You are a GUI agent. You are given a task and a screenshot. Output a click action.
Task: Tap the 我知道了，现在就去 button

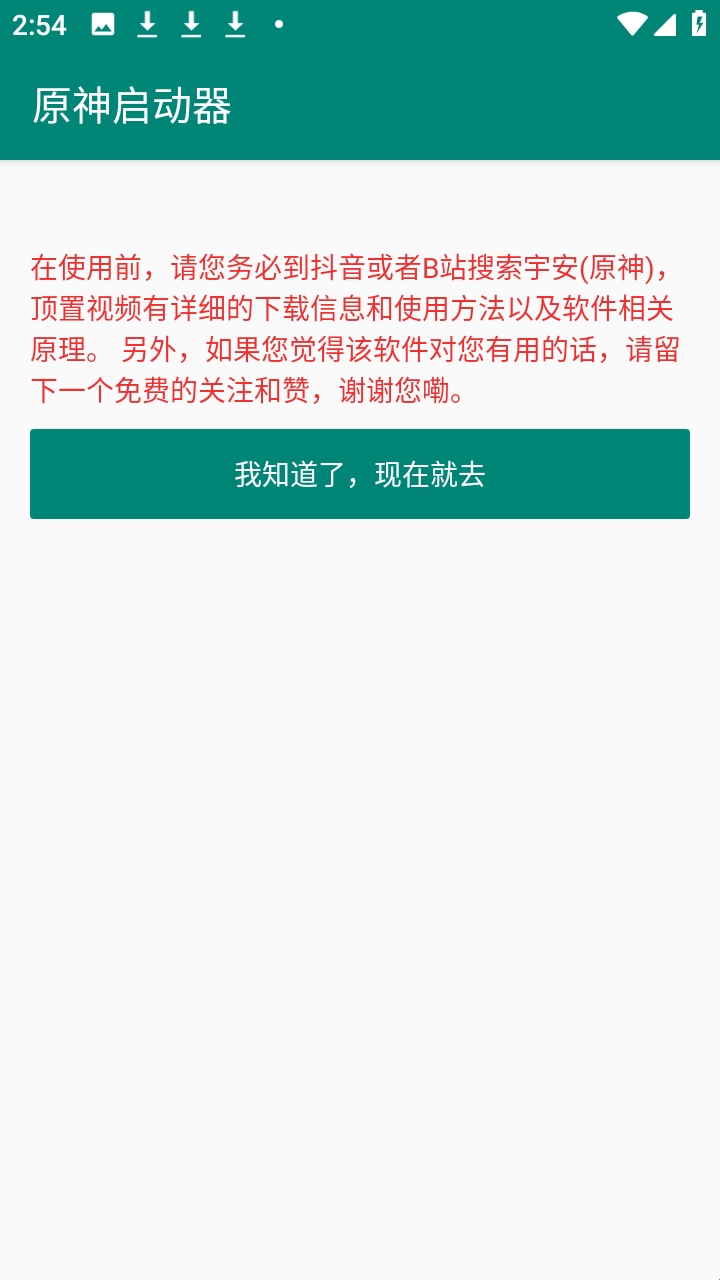point(360,474)
